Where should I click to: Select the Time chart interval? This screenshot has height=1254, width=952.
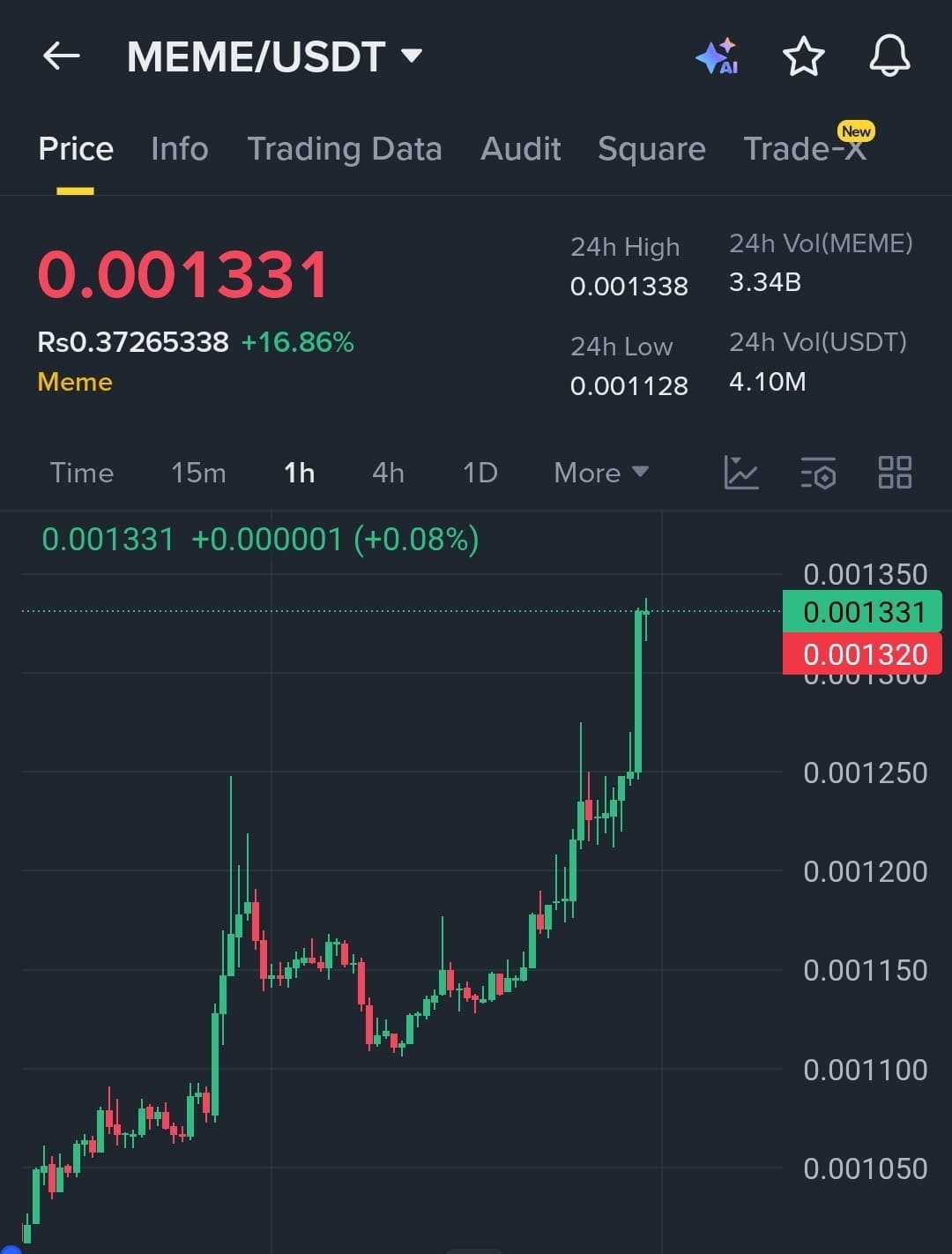point(81,473)
